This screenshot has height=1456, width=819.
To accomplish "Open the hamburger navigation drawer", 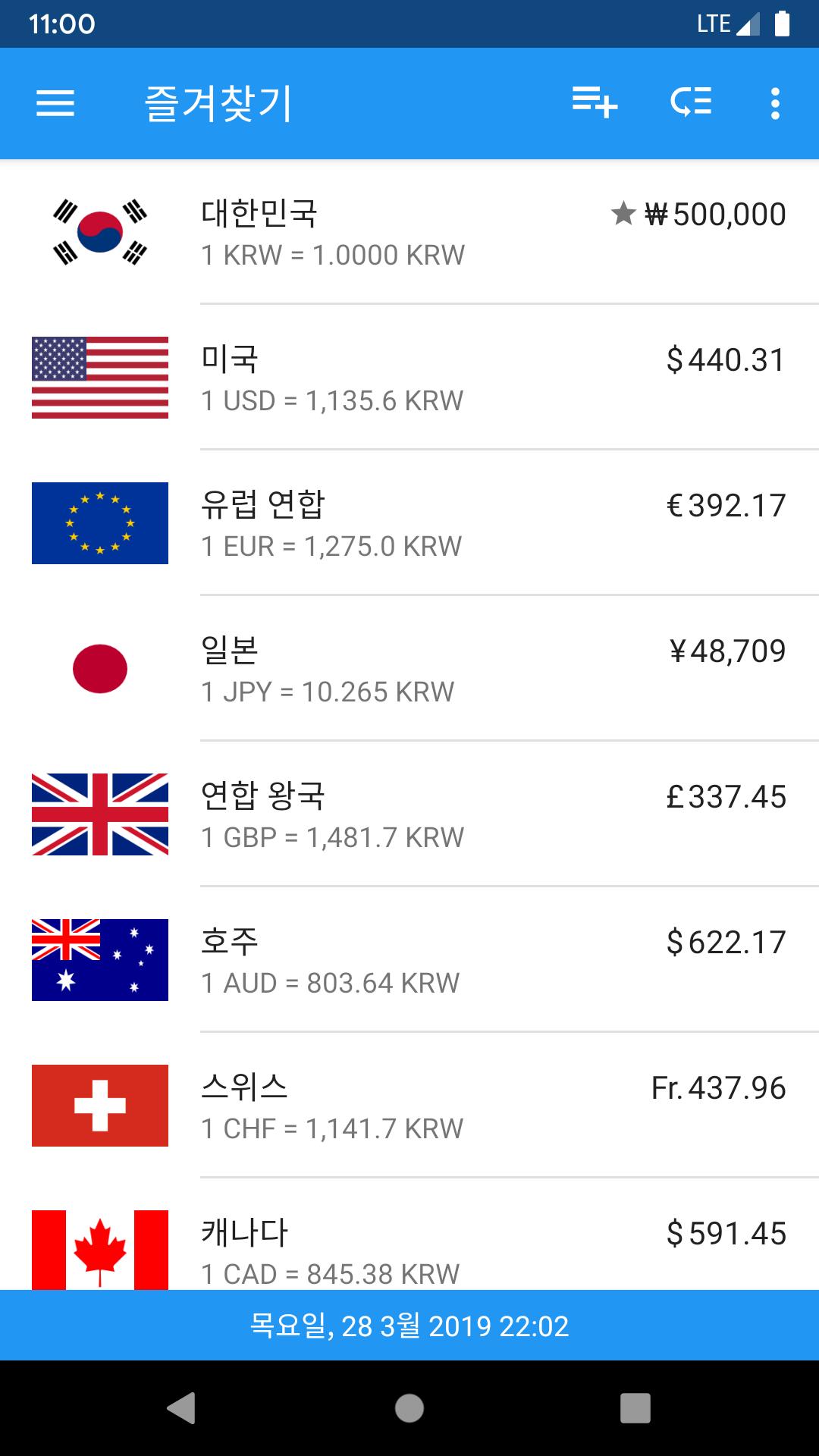I will click(55, 103).
